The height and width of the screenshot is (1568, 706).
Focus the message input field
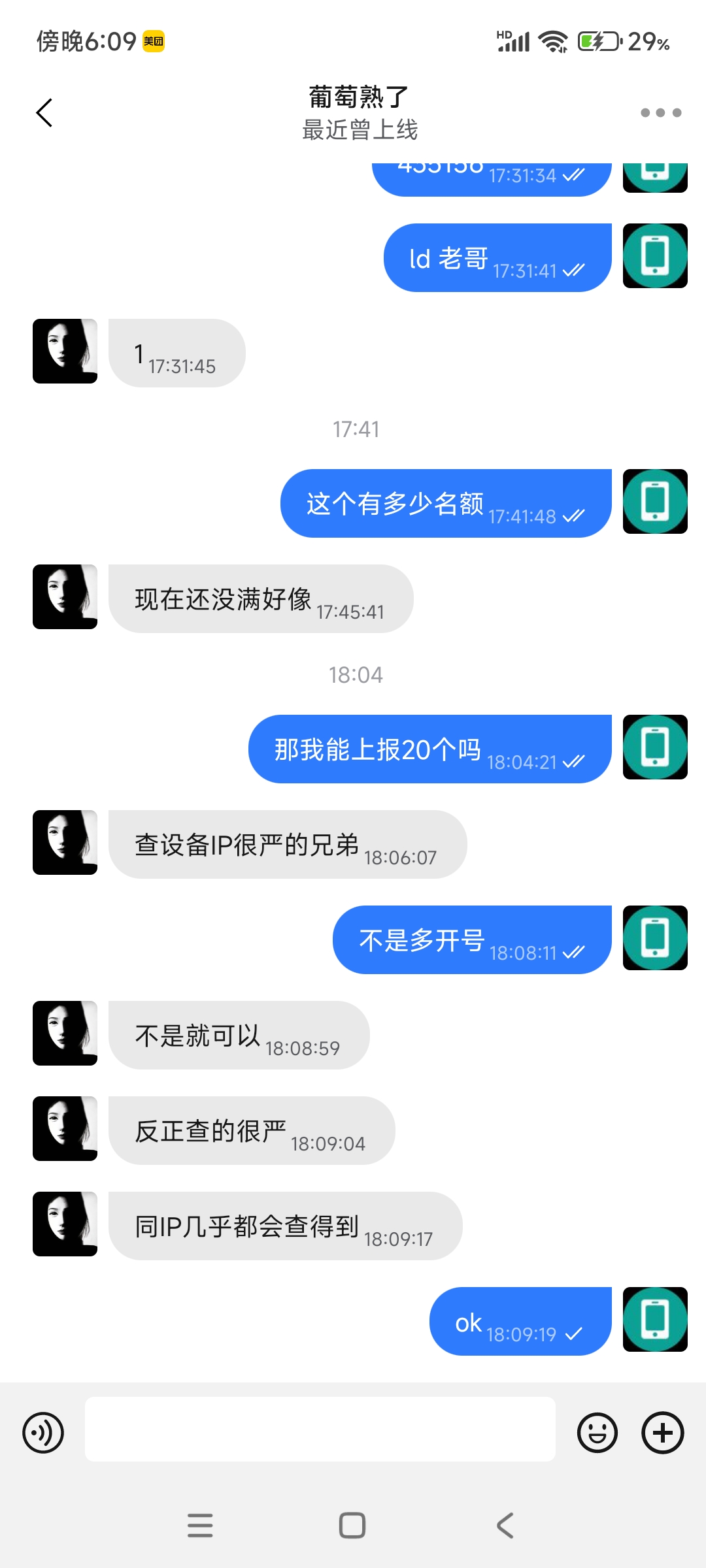[320, 1429]
